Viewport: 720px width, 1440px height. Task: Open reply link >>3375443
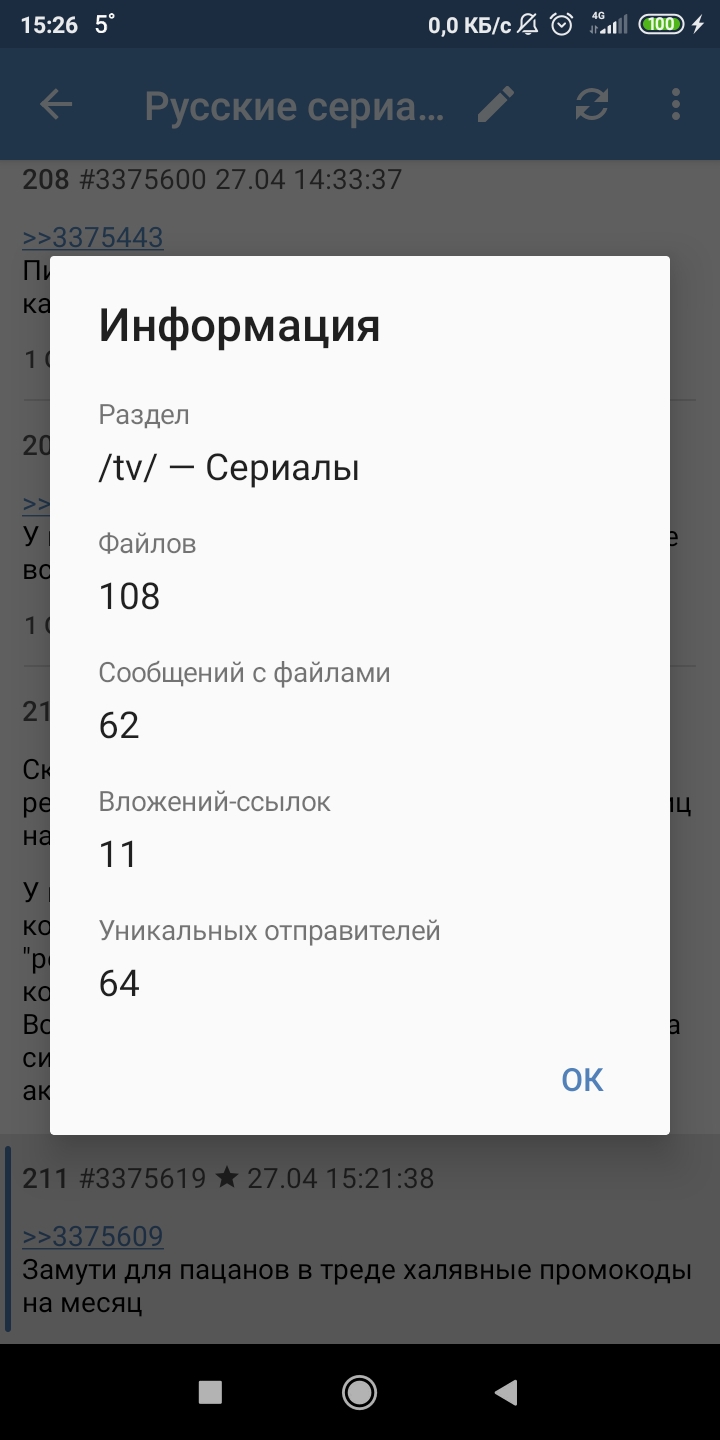(x=93, y=237)
